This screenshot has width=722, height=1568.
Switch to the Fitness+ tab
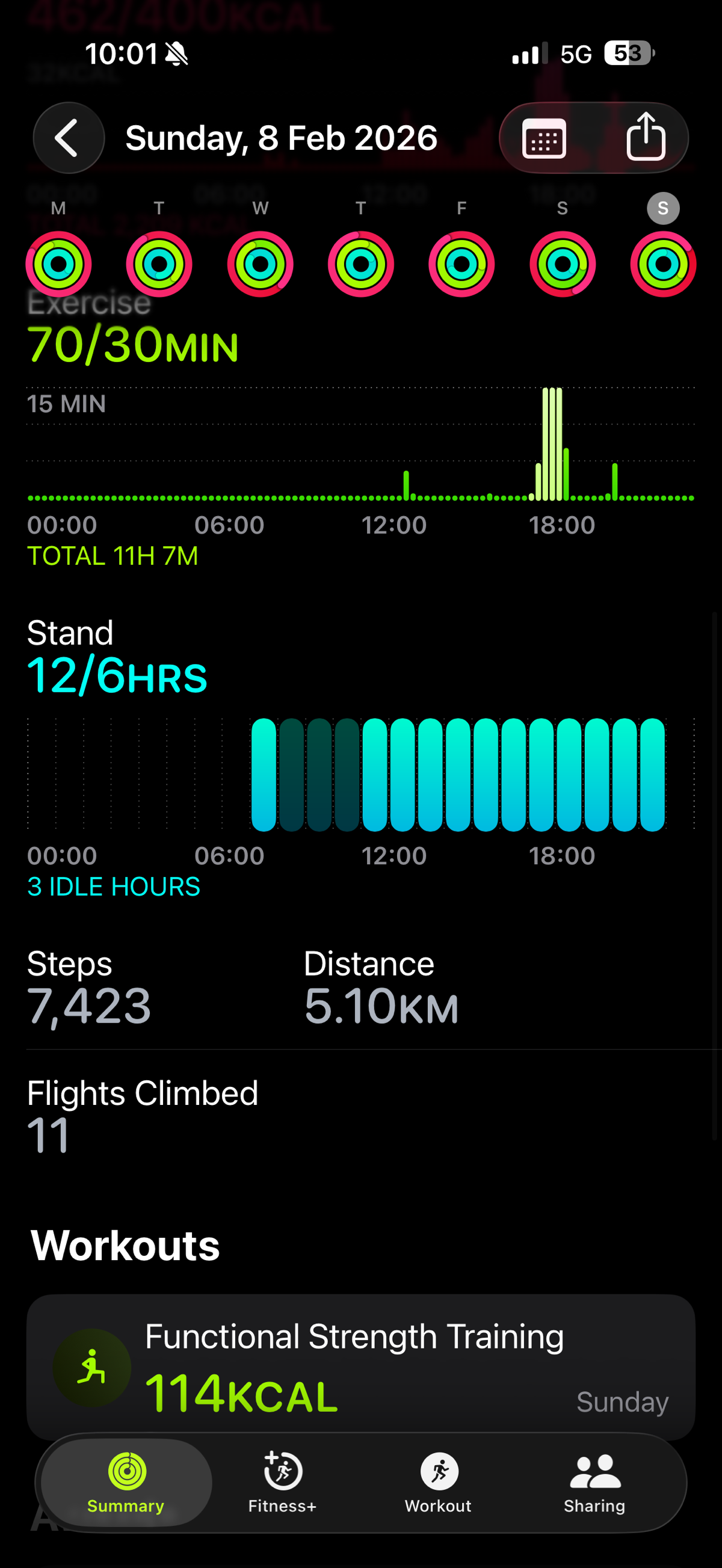tap(282, 1482)
